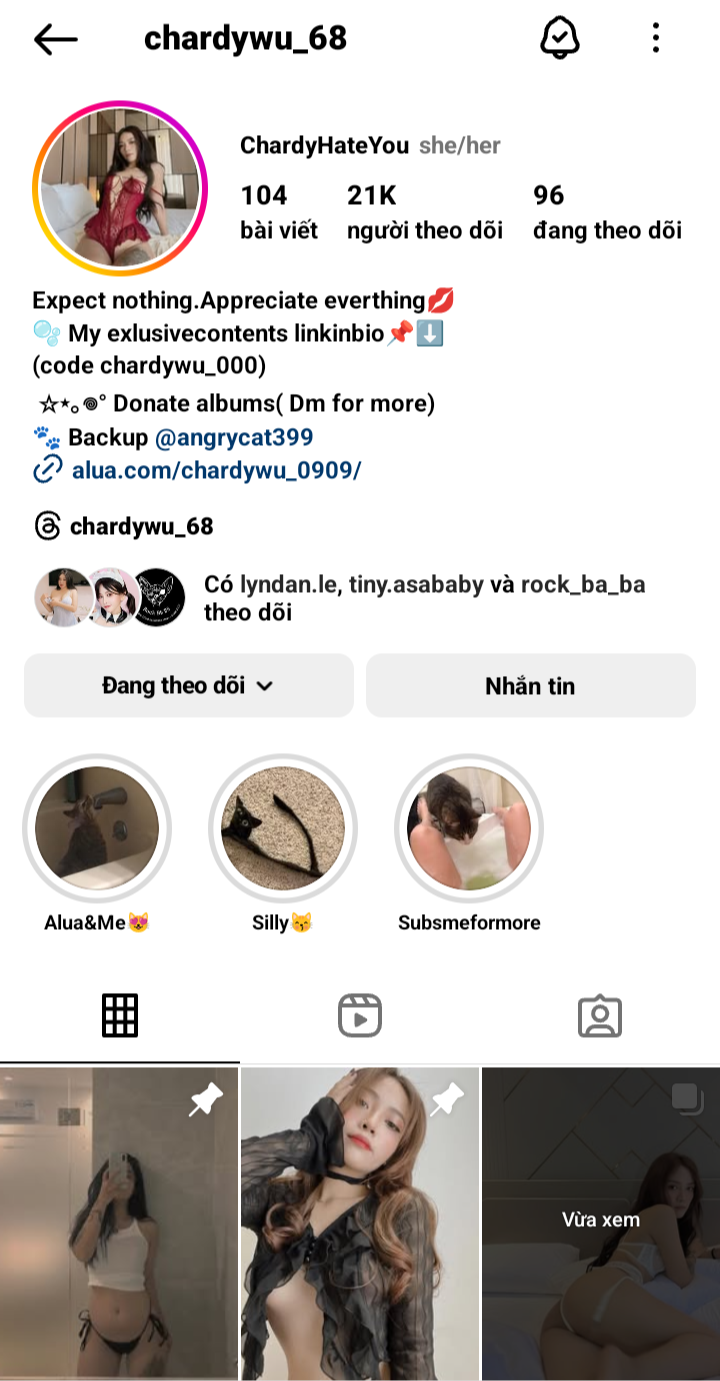This screenshot has height=1381, width=720.
Task: Open the chardywu_68 Threads profile
Action: coord(140,526)
